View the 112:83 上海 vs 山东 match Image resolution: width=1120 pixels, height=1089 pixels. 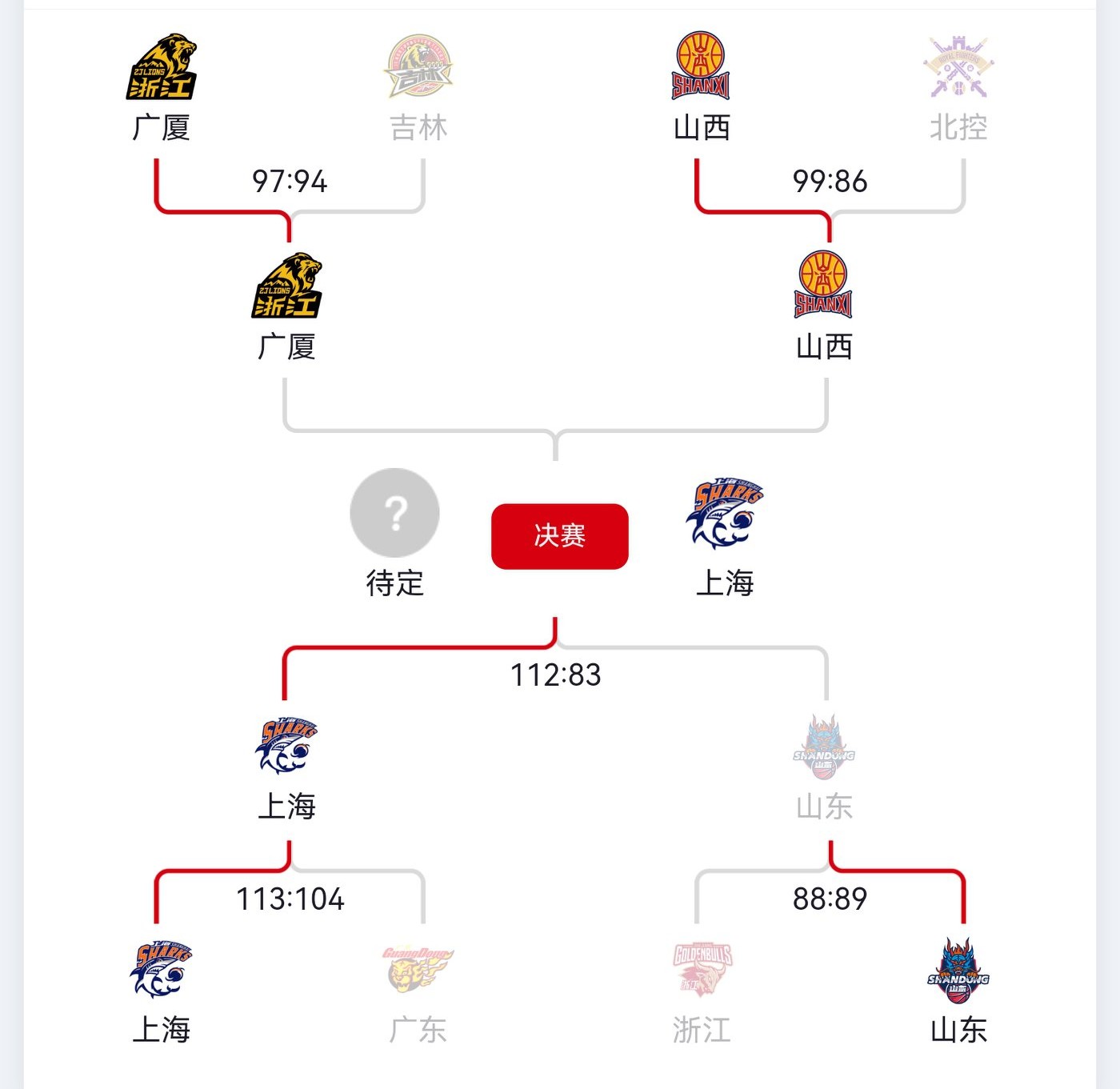[555, 675]
